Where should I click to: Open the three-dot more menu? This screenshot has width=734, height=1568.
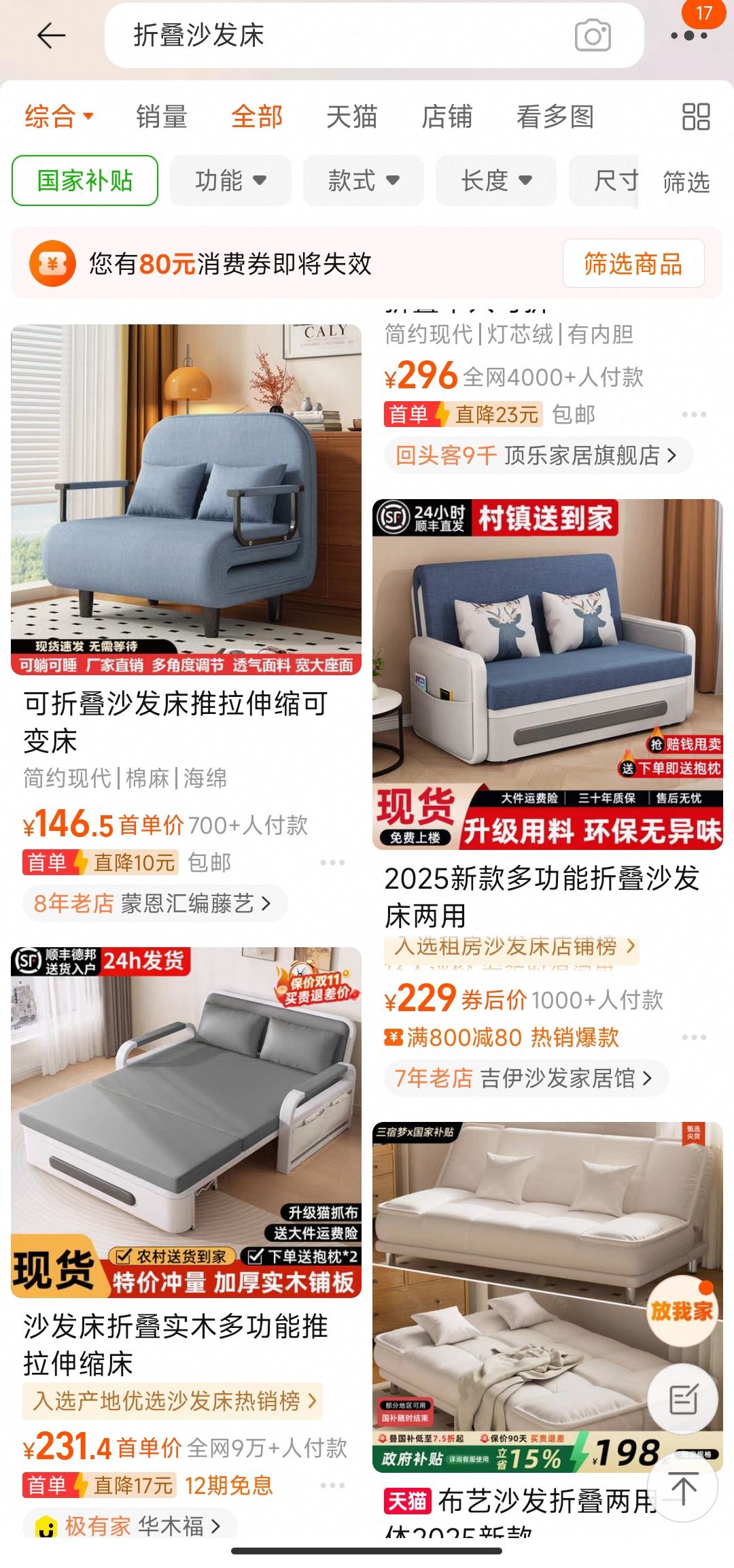(688, 36)
